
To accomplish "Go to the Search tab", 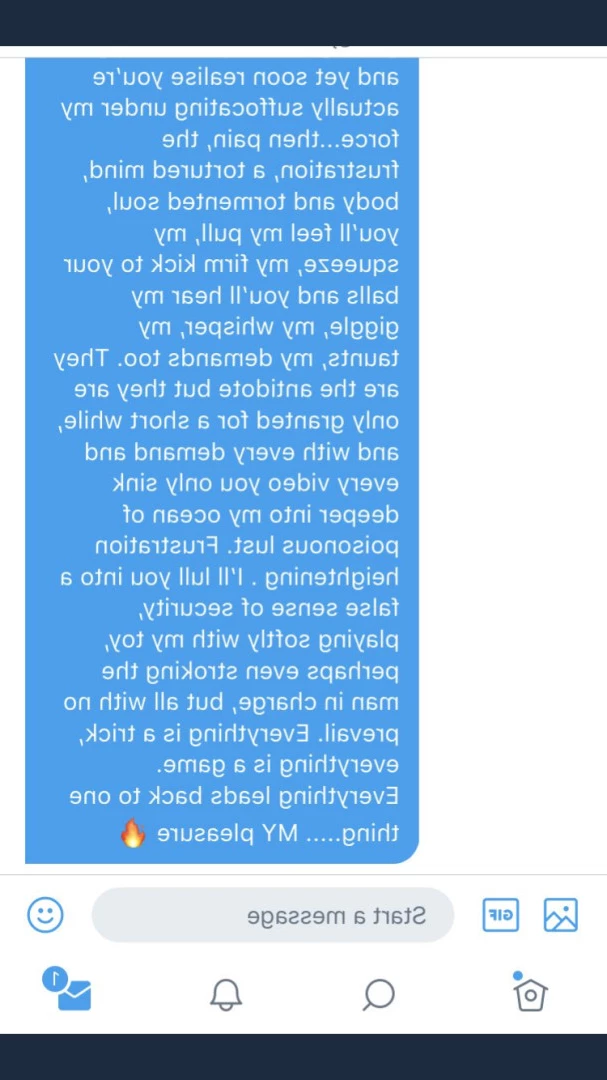I will pos(379,994).
